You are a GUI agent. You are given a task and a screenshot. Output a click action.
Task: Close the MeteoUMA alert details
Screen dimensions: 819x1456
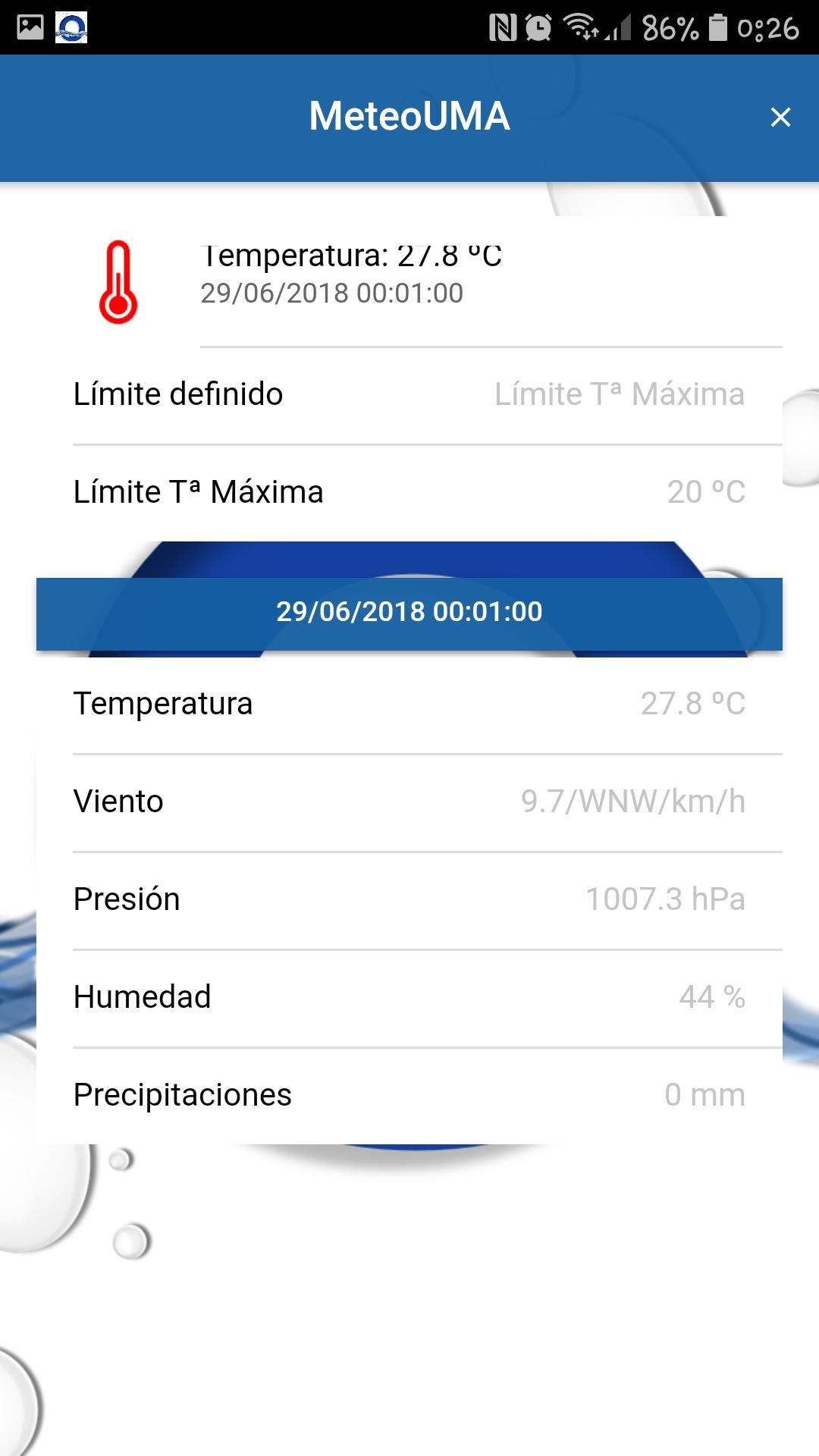tap(780, 118)
